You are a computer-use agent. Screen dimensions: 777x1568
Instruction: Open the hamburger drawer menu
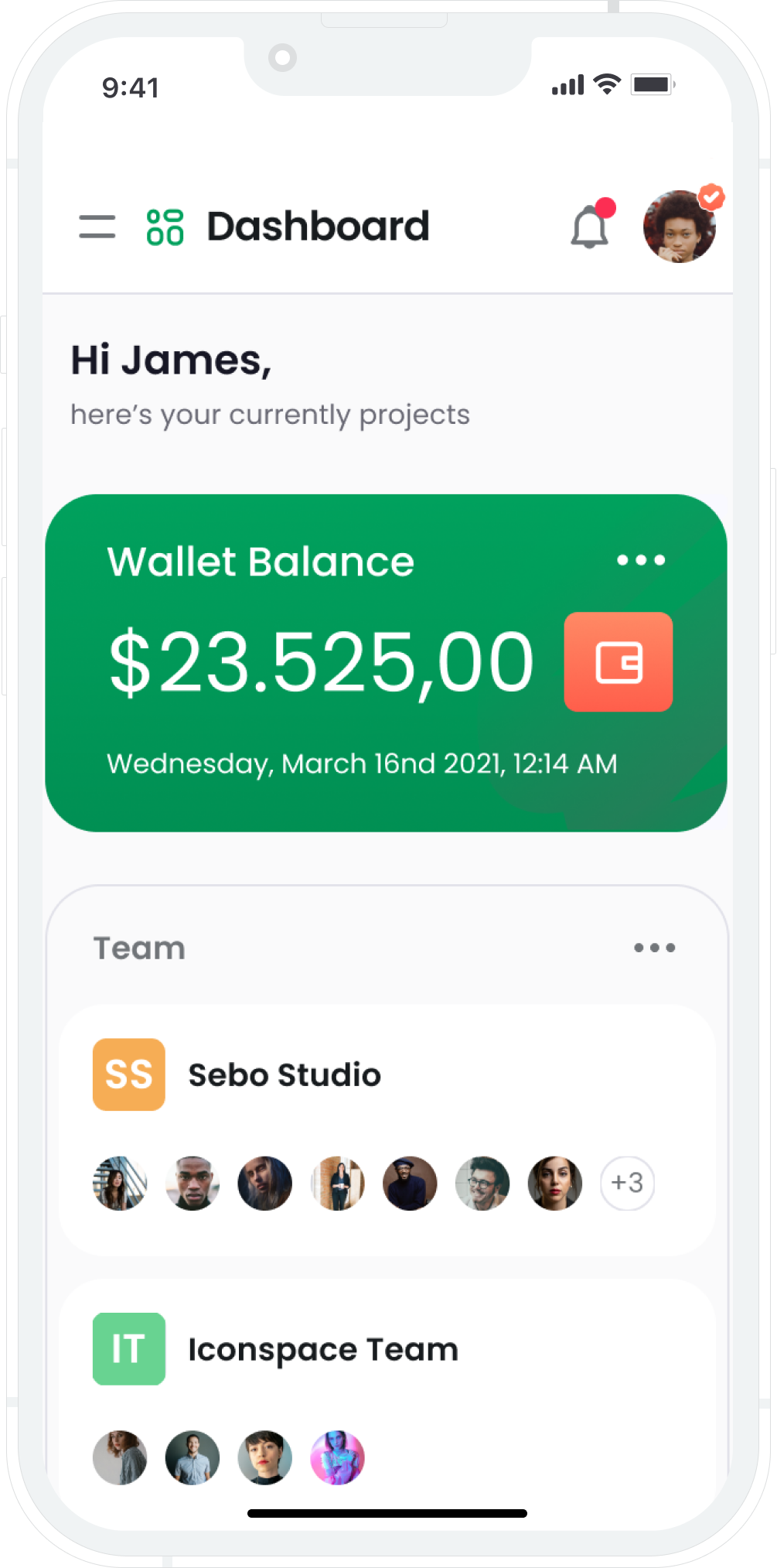[x=97, y=227]
